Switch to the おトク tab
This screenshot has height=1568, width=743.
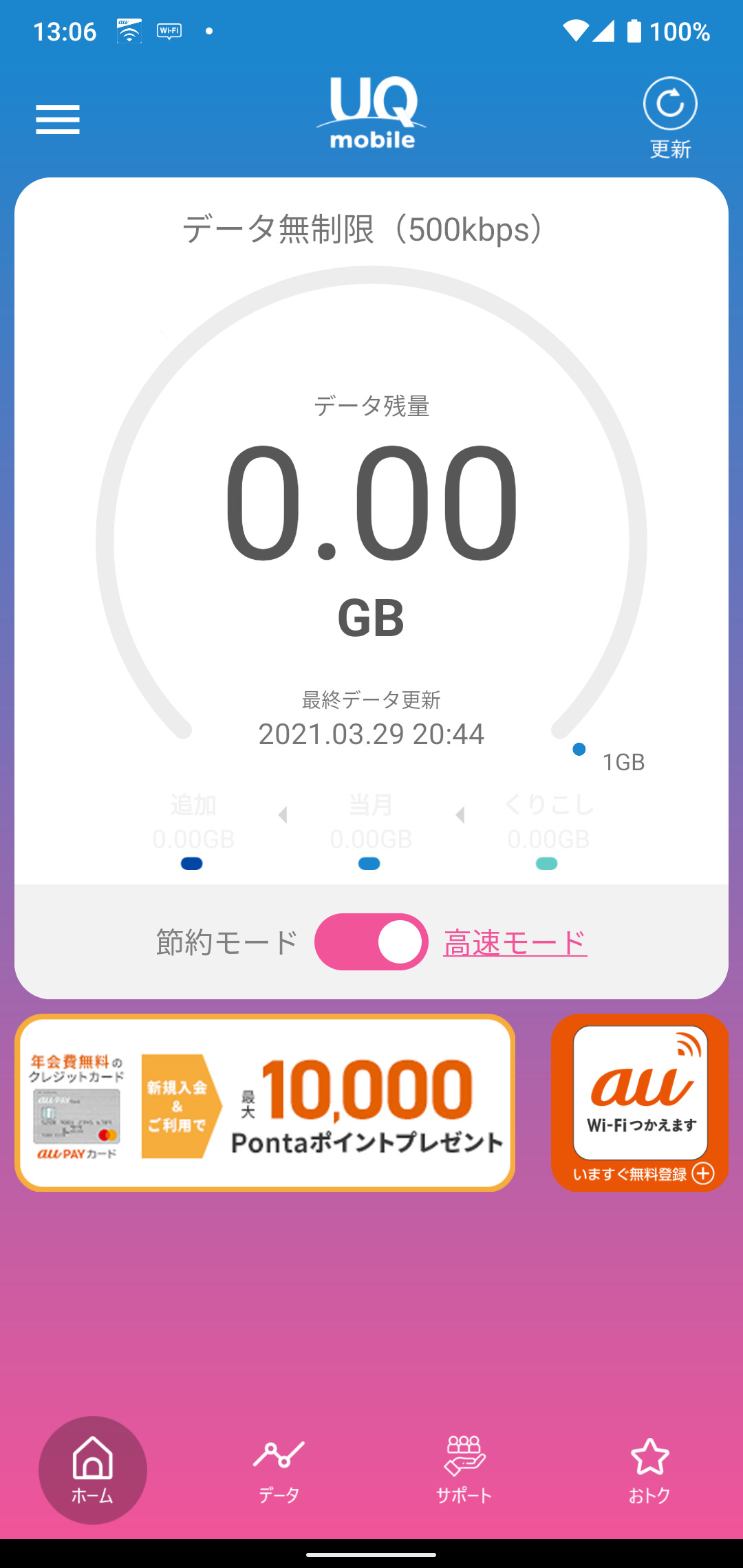pos(649,1470)
